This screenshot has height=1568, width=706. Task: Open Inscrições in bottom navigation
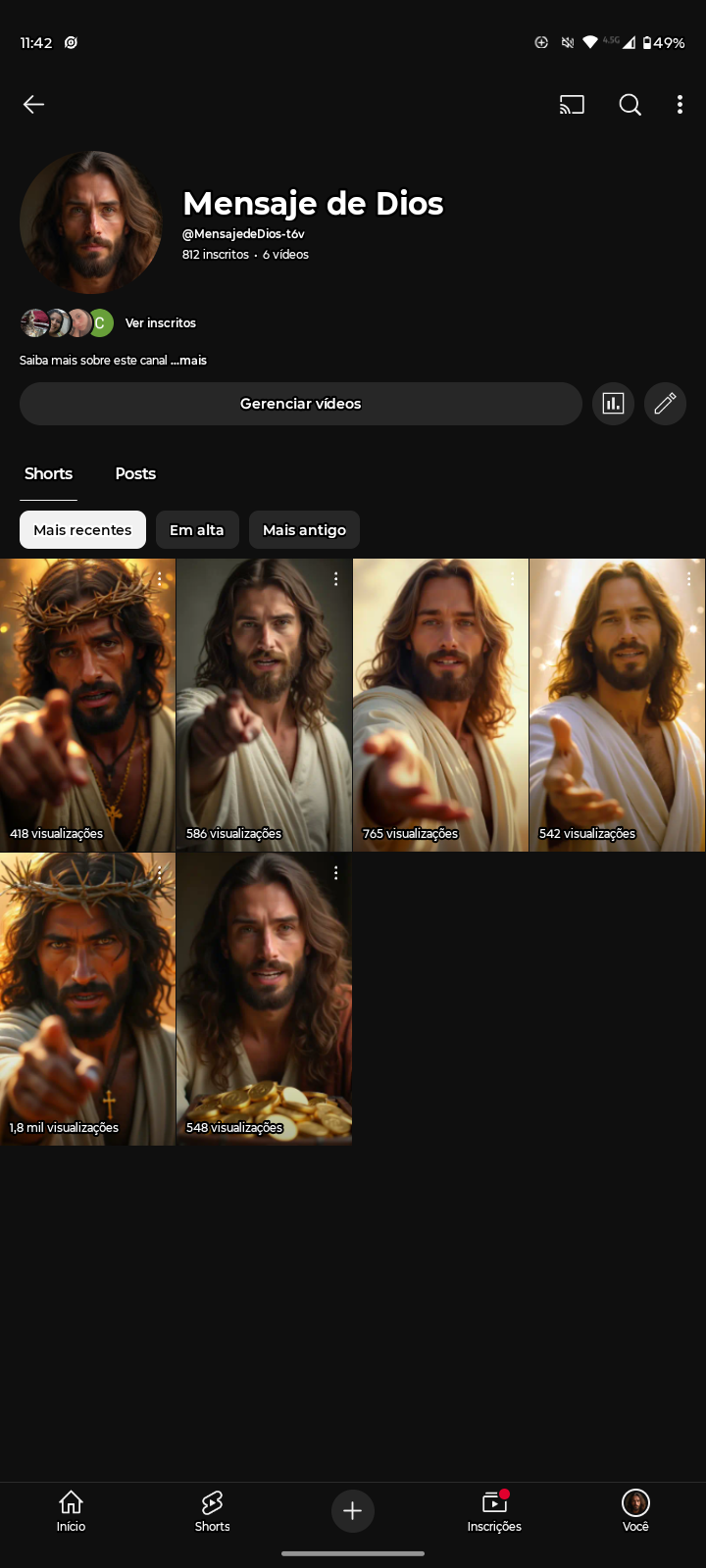[x=494, y=1511]
